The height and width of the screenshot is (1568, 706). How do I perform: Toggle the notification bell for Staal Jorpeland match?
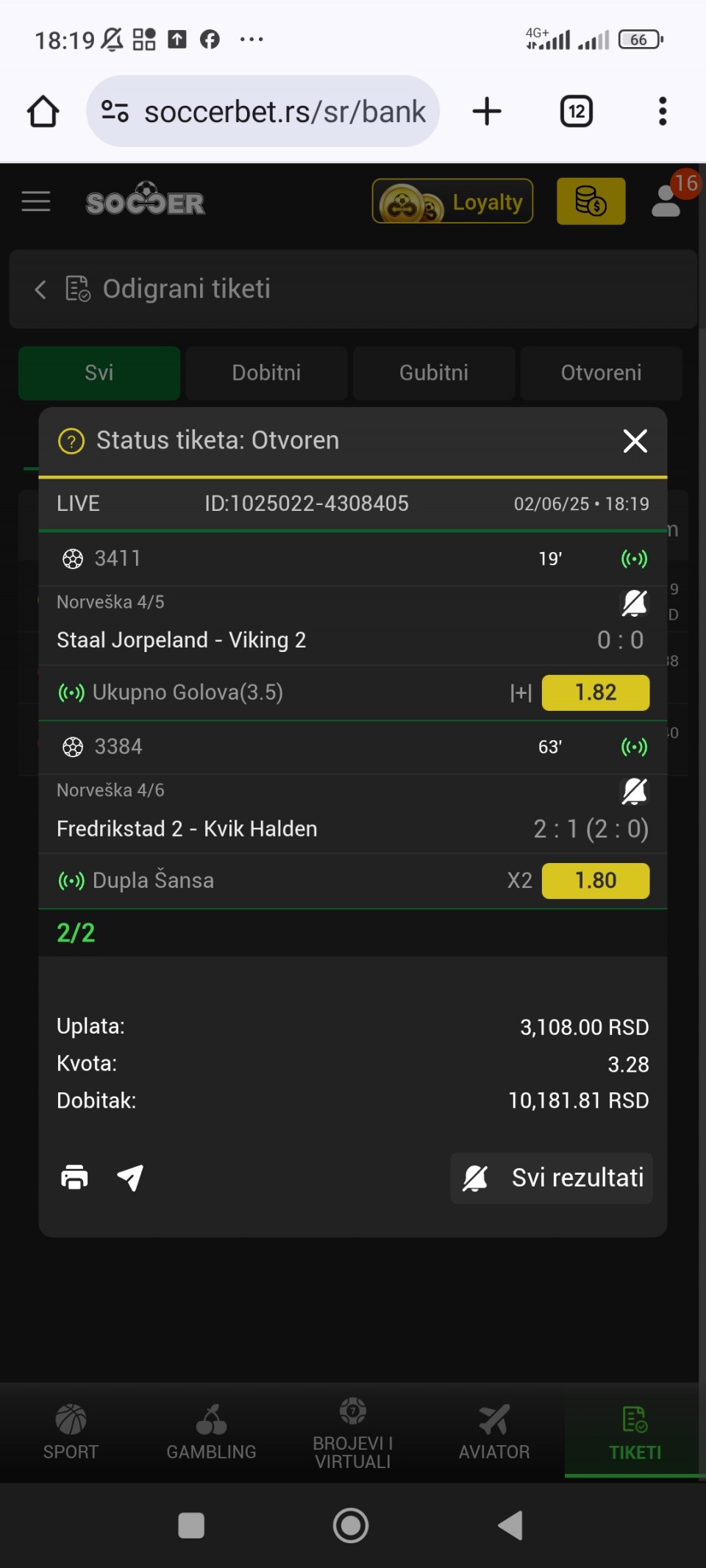coord(634,604)
